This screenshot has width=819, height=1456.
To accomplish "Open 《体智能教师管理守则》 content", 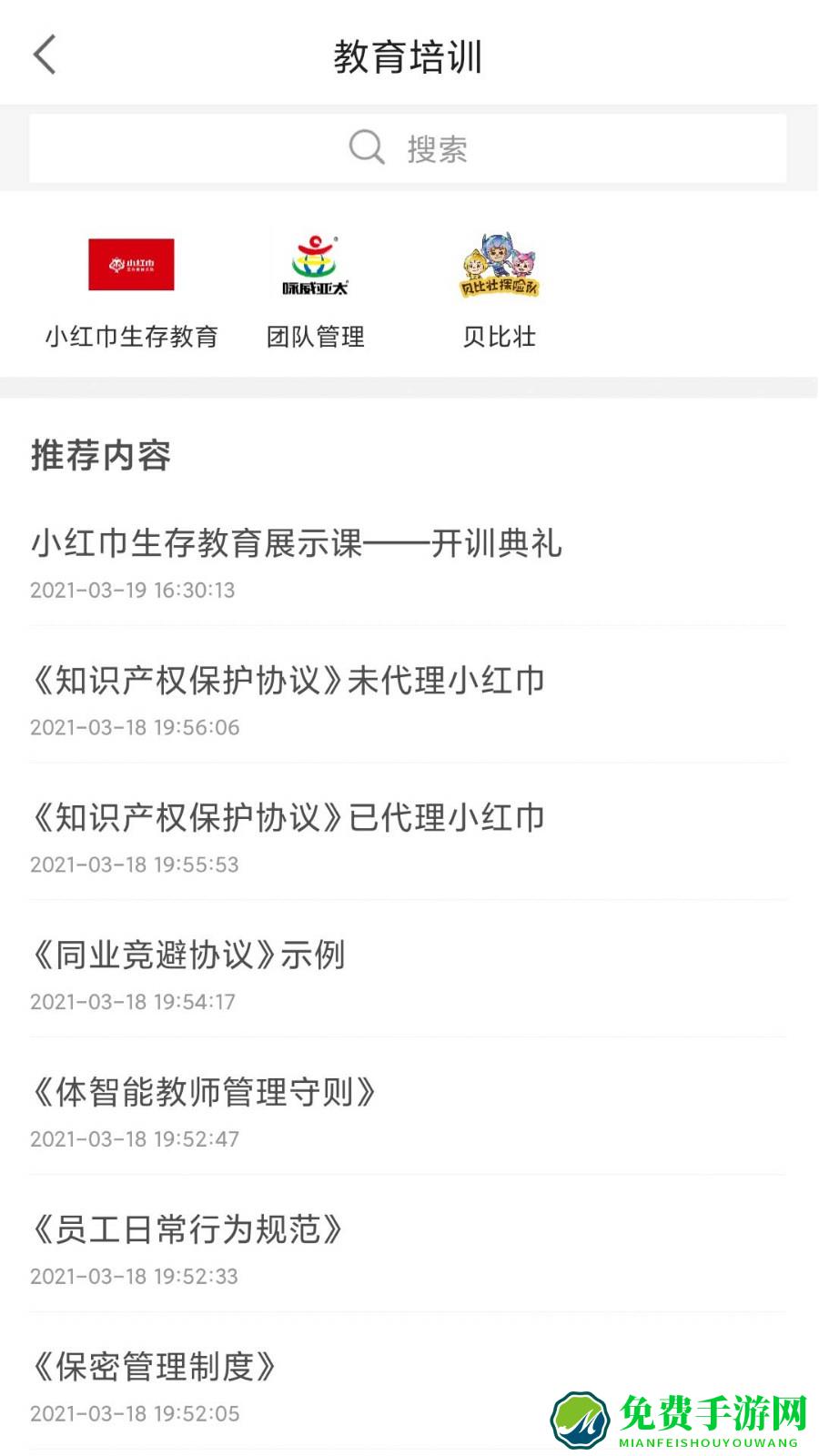I will point(202,1093).
